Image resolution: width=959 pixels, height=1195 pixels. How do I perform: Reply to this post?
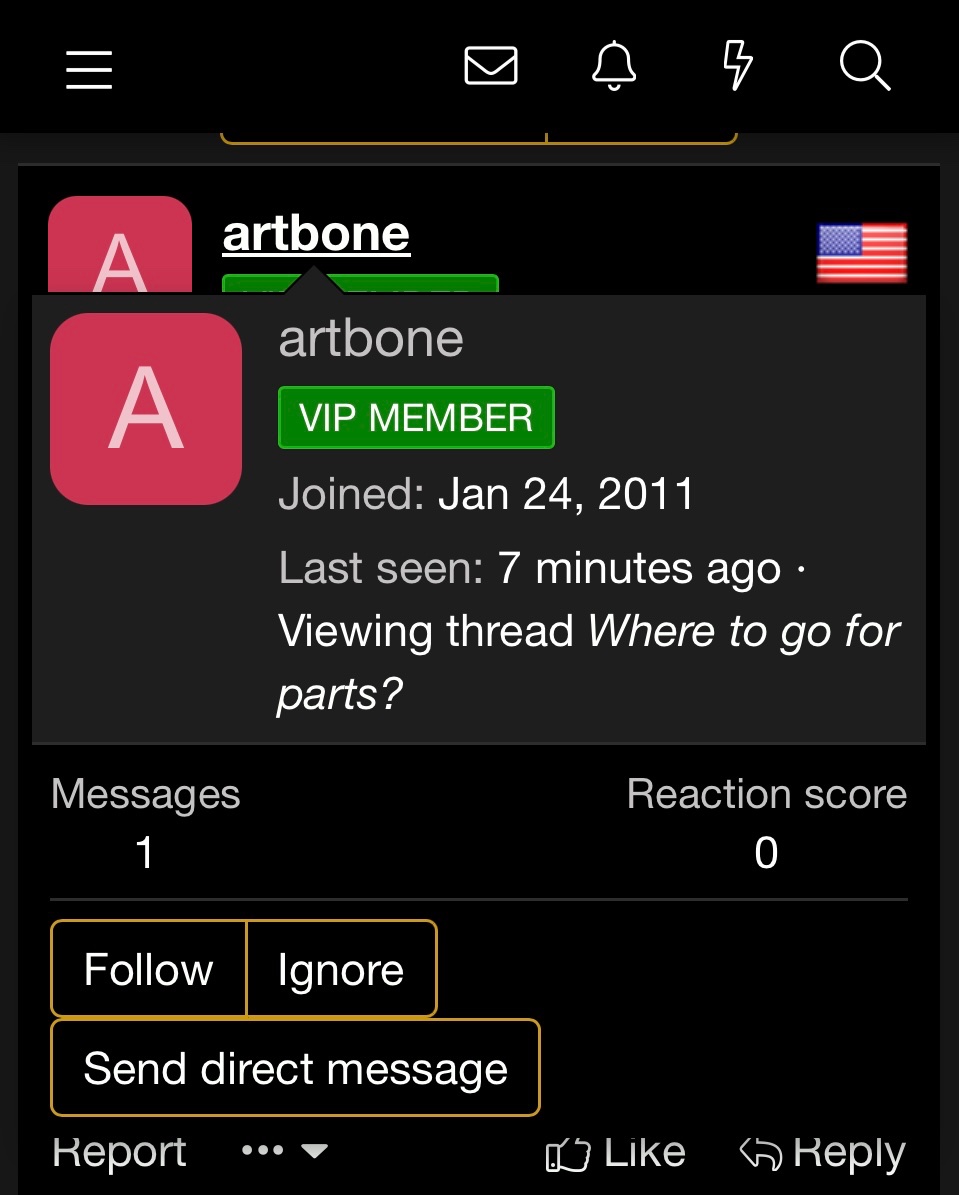(x=822, y=1153)
